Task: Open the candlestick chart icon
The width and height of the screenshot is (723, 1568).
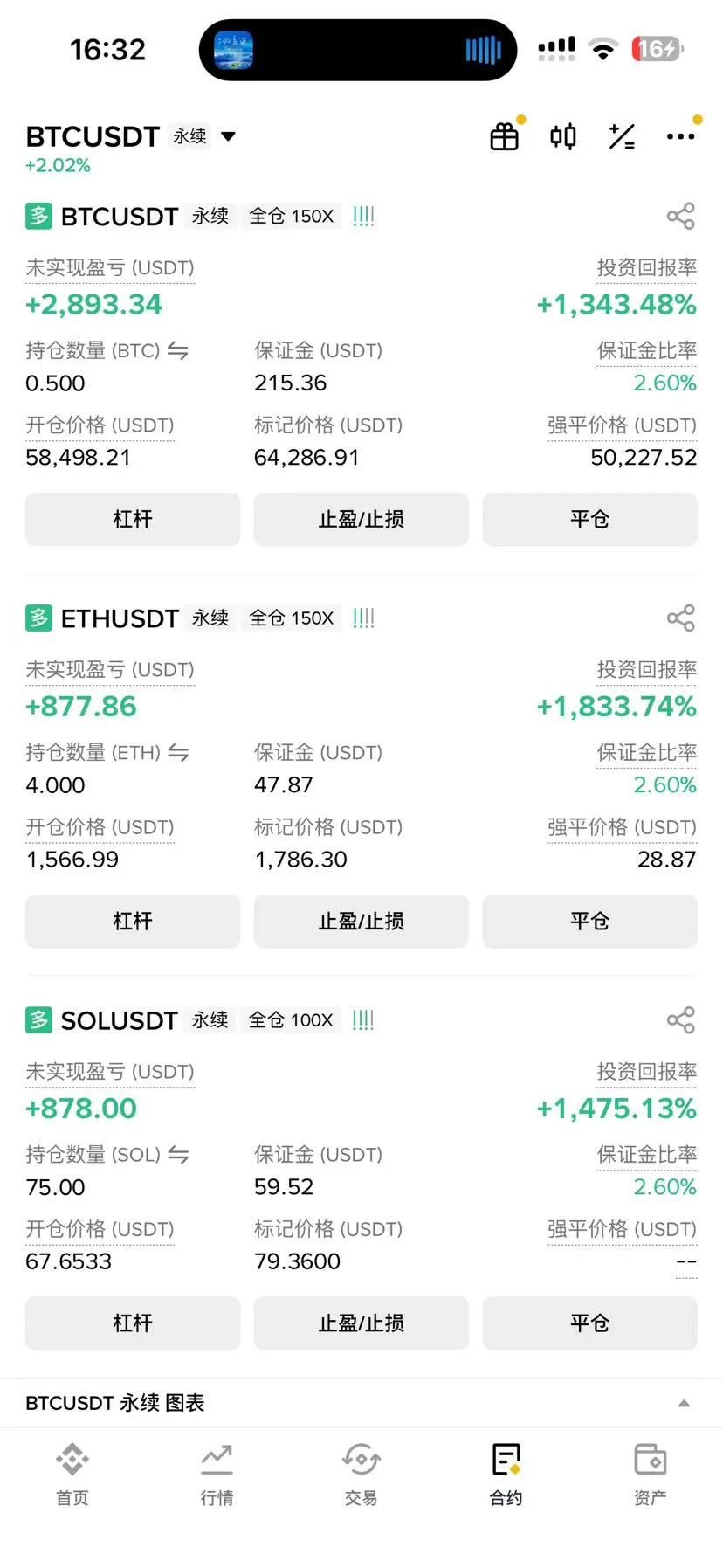Action: [563, 136]
